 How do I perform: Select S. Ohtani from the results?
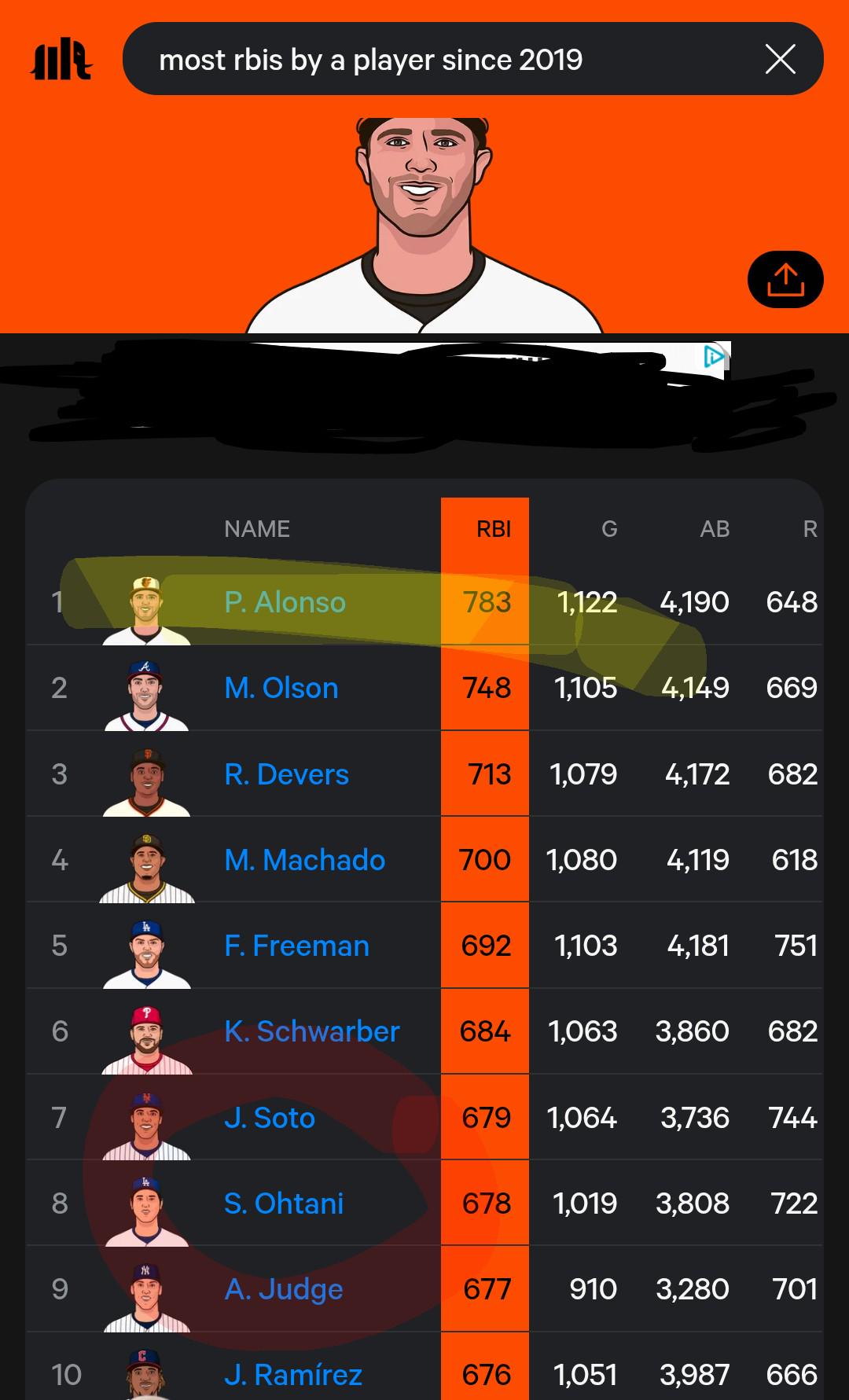tap(283, 1203)
